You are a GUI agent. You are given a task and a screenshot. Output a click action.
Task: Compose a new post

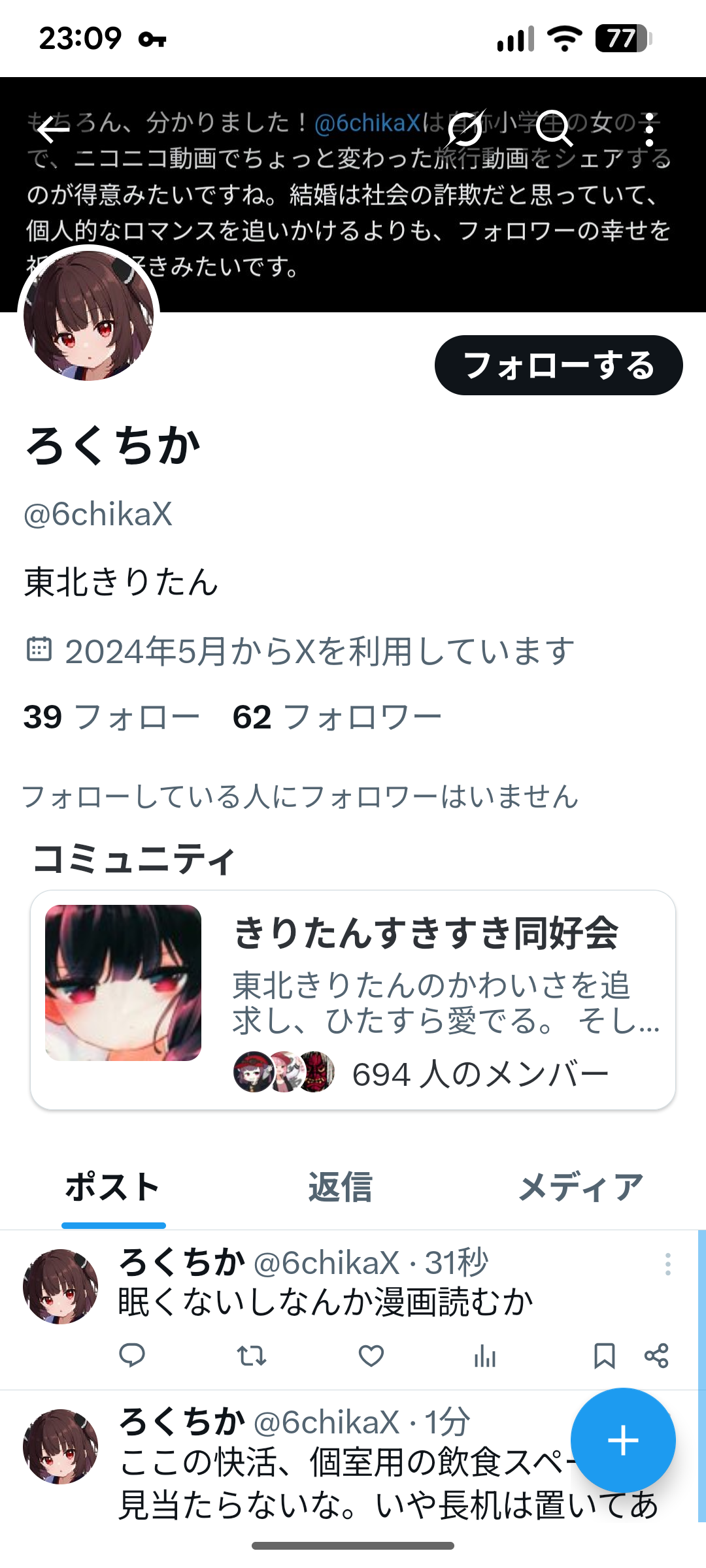point(622,1441)
